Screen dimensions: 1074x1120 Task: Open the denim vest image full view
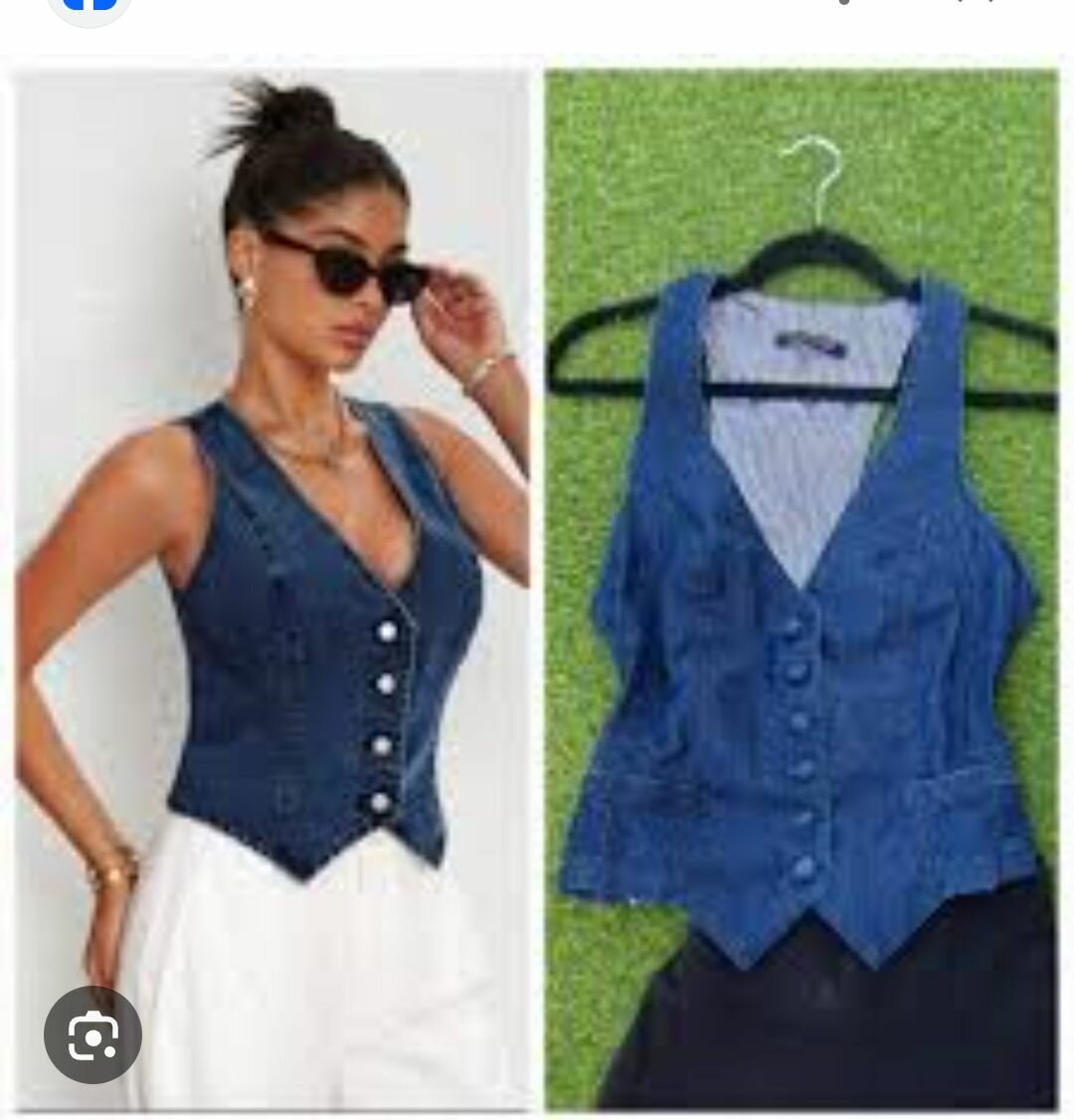[537, 587]
